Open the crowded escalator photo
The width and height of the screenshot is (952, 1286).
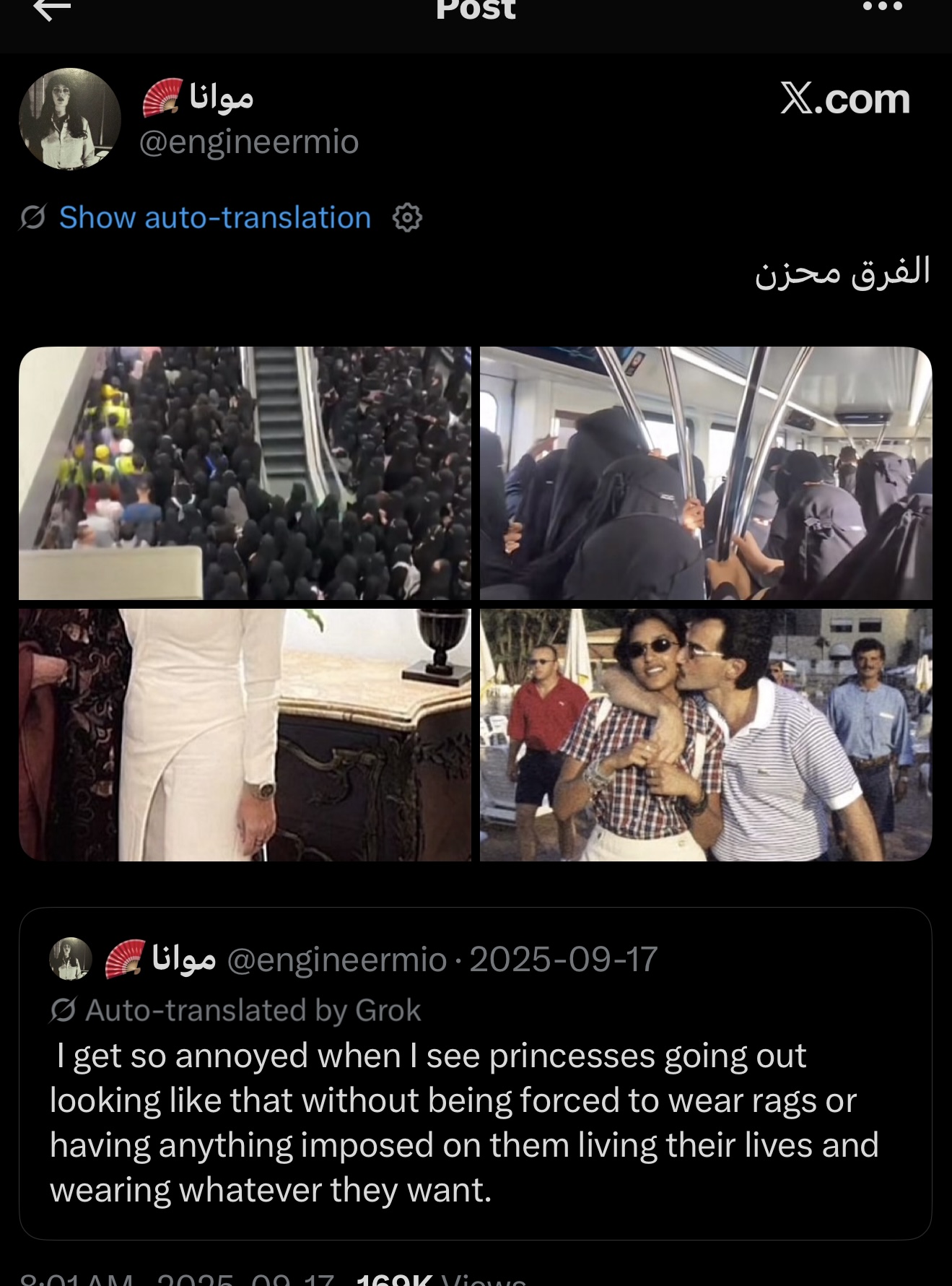coord(245,473)
